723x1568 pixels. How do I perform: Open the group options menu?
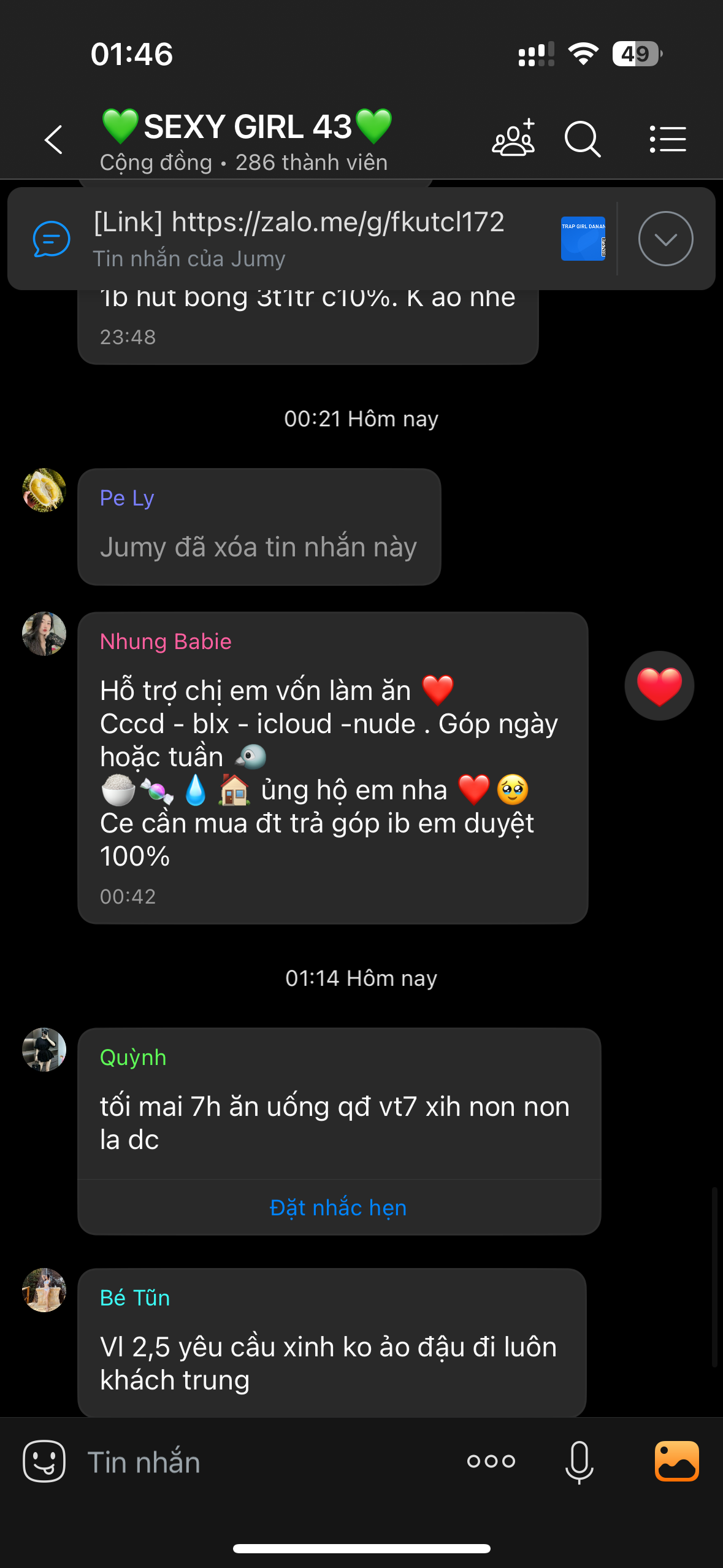668,140
